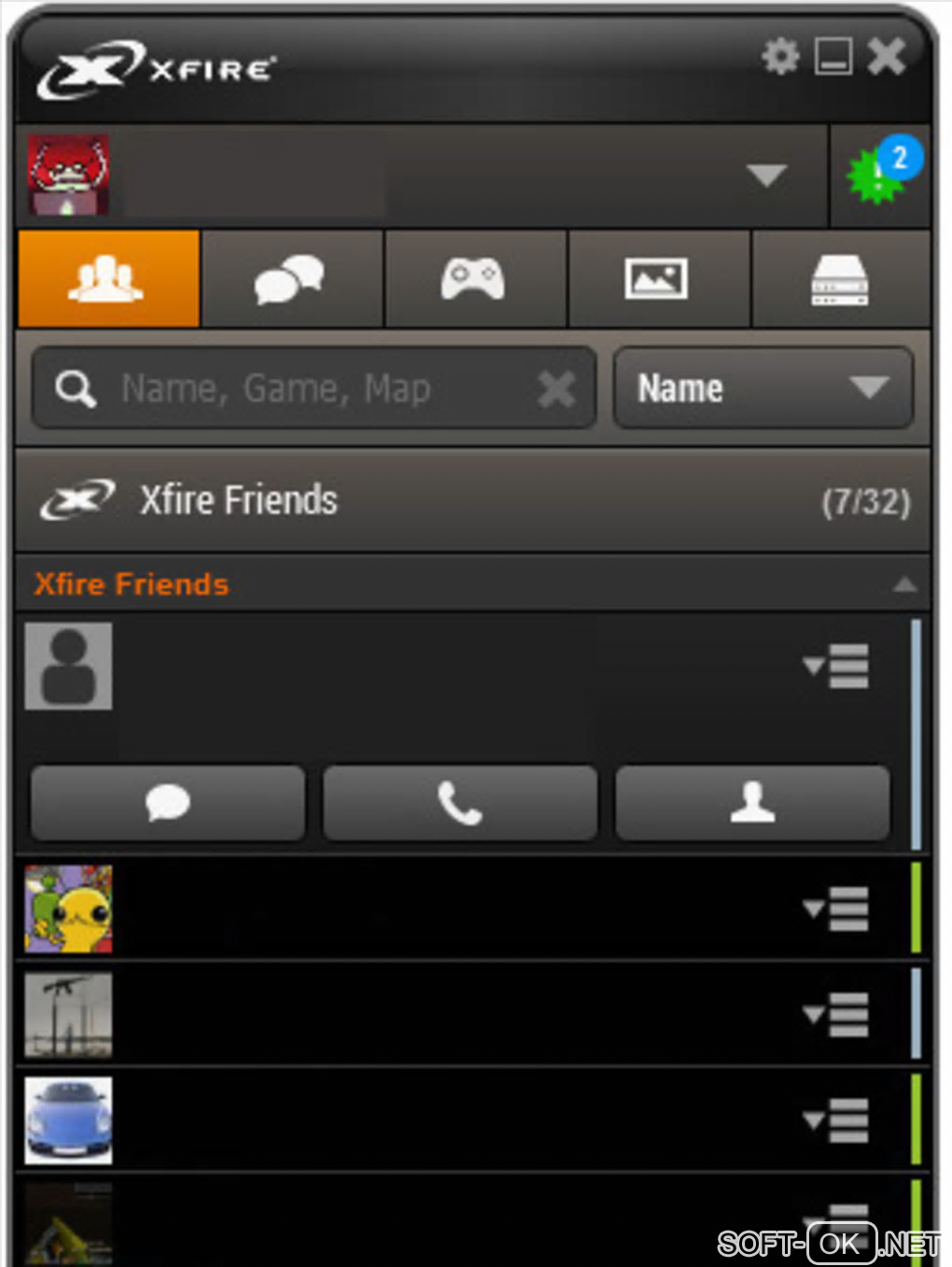952x1267 pixels.
Task: Switch to the friends tab
Action: tap(108, 279)
